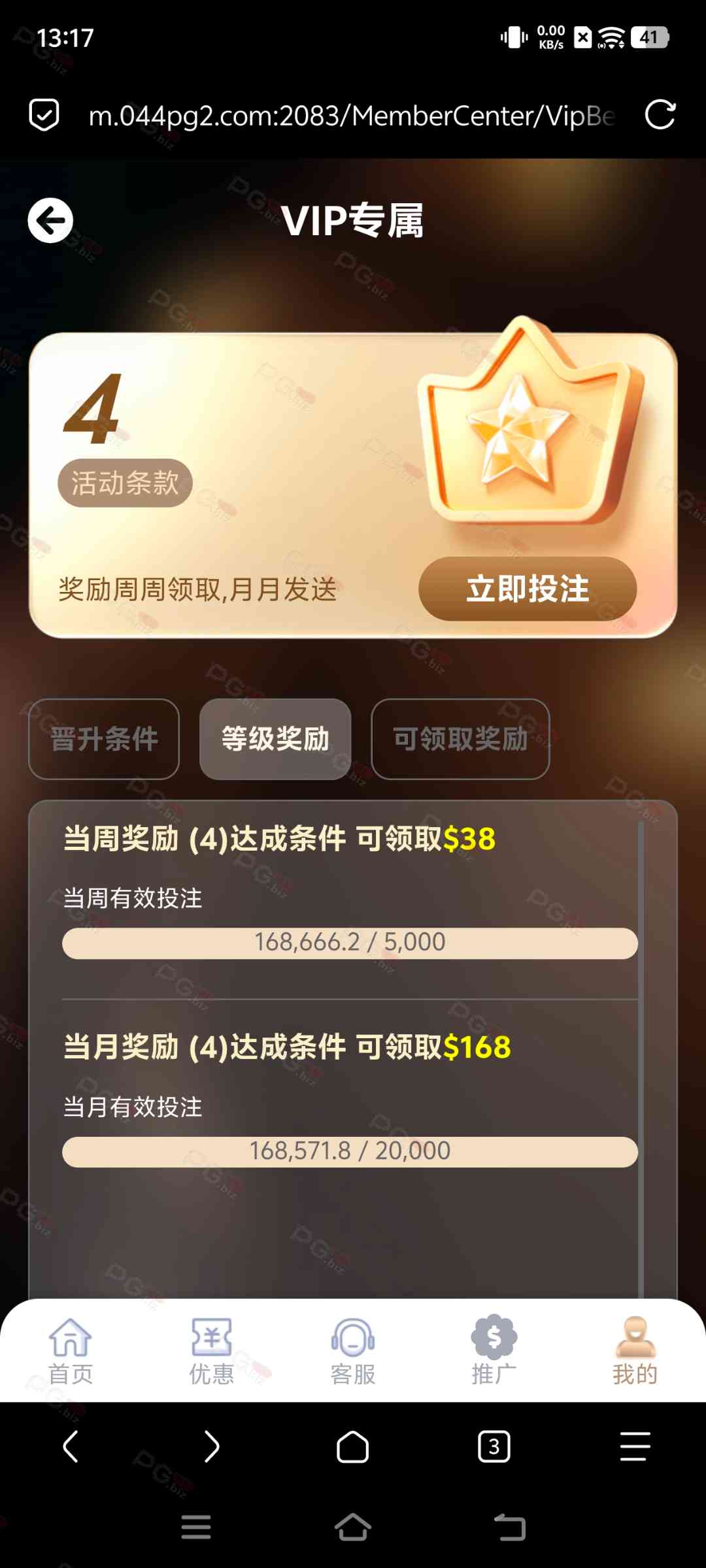Go back using the white arrow icon
Screen dimensions: 706x1568
point(50,221)
